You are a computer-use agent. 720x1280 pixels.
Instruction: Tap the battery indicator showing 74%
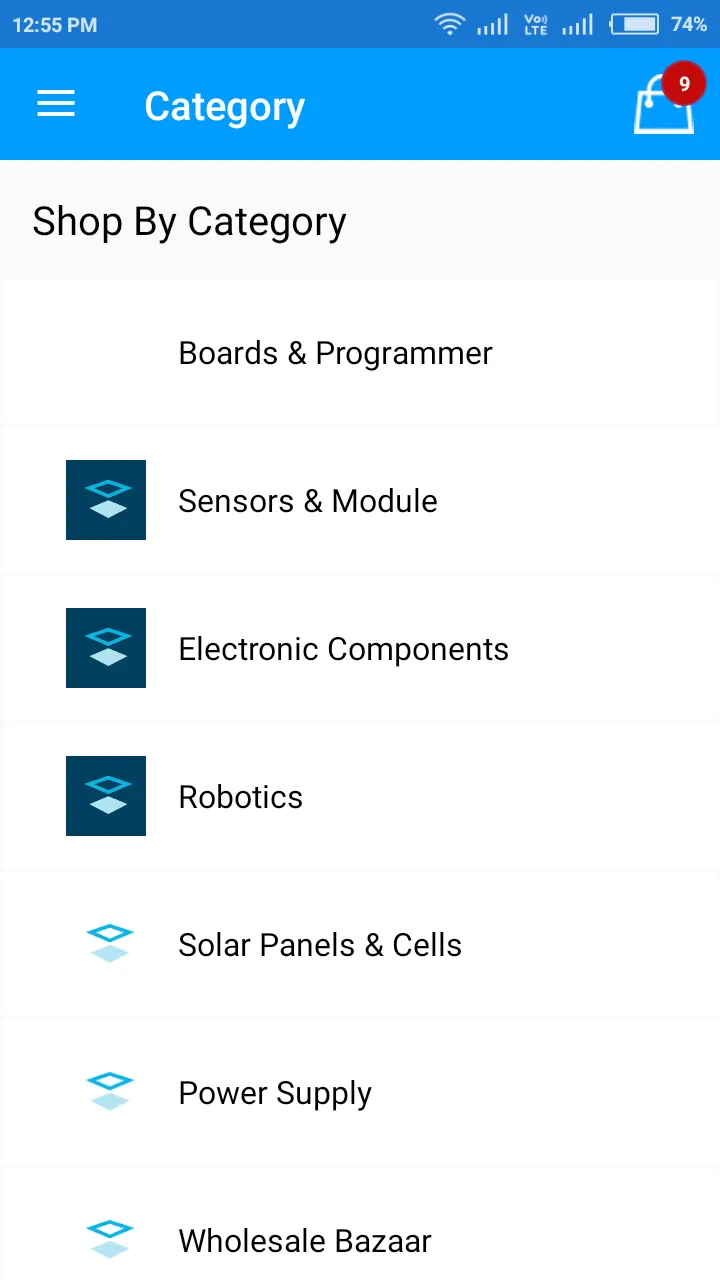[634, 24]
